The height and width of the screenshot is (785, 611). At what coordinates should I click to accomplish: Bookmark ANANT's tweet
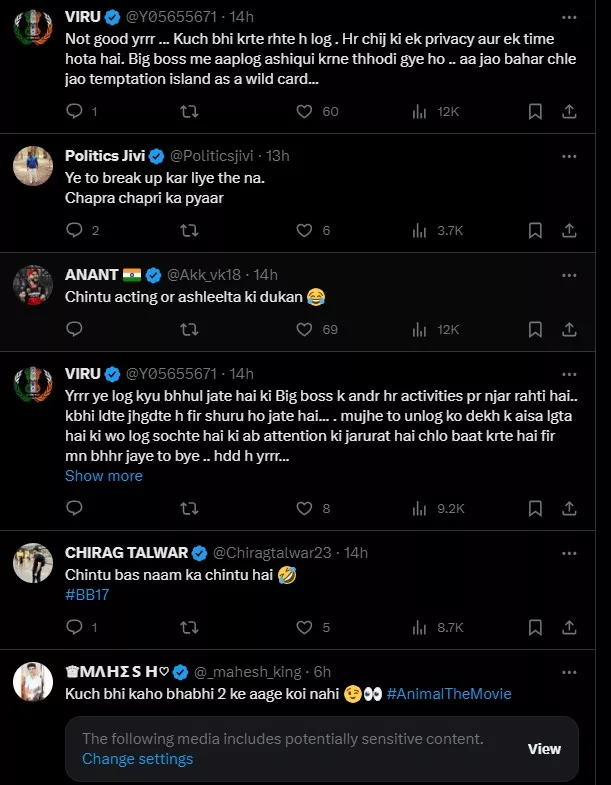tap(535, 329)
